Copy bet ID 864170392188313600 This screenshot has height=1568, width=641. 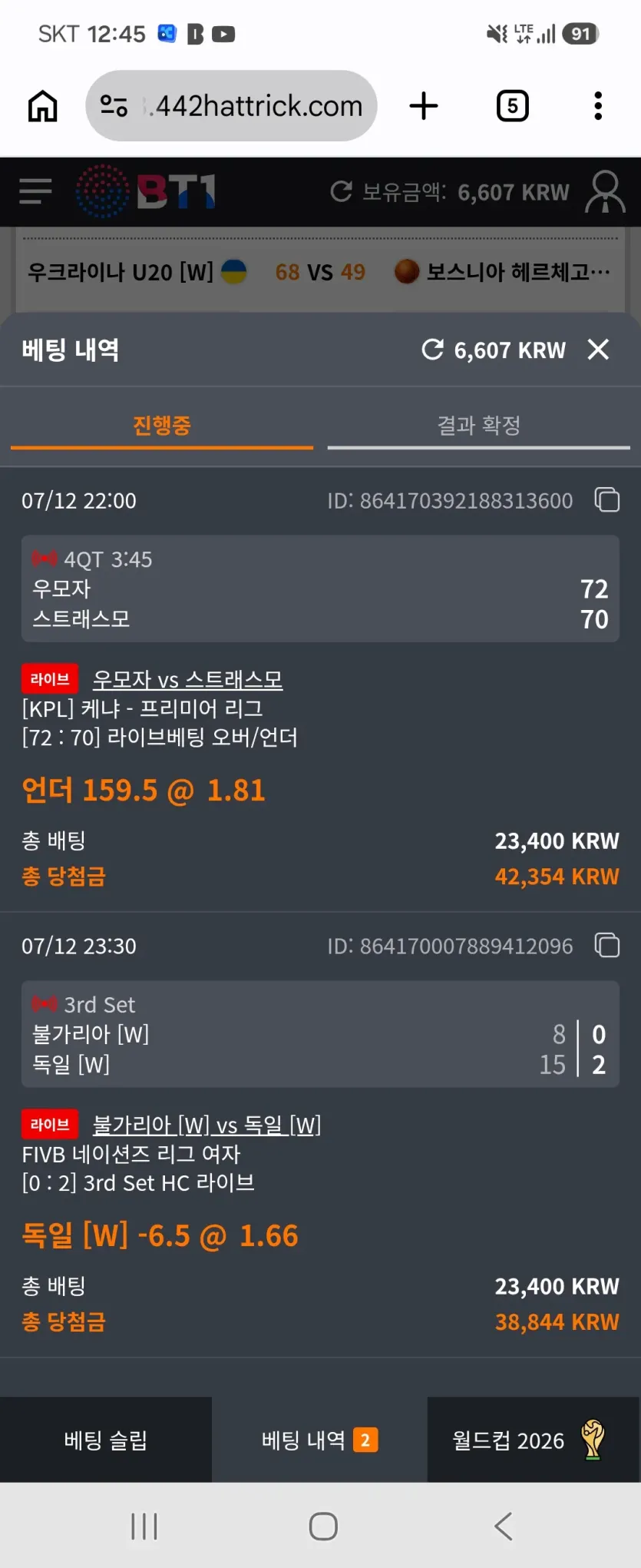pyautogui.click(x=607, y=500)
